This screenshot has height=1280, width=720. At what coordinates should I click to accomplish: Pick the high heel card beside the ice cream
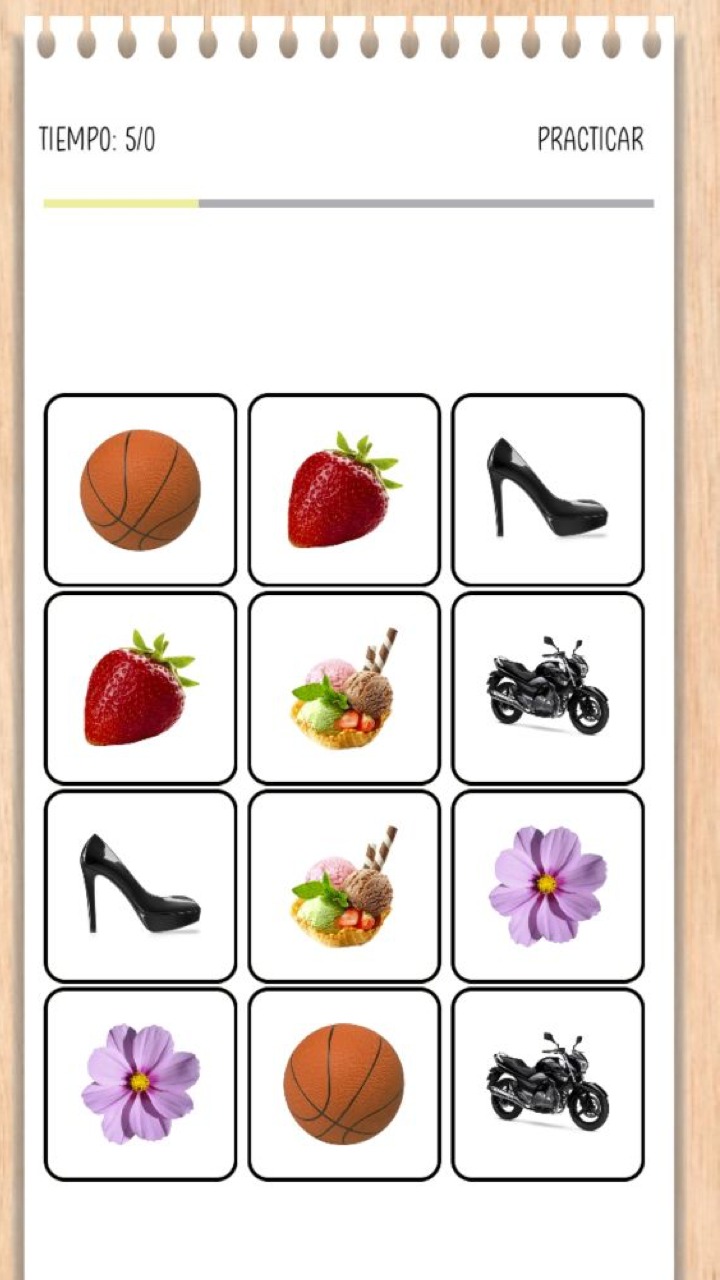coord(140,886)
